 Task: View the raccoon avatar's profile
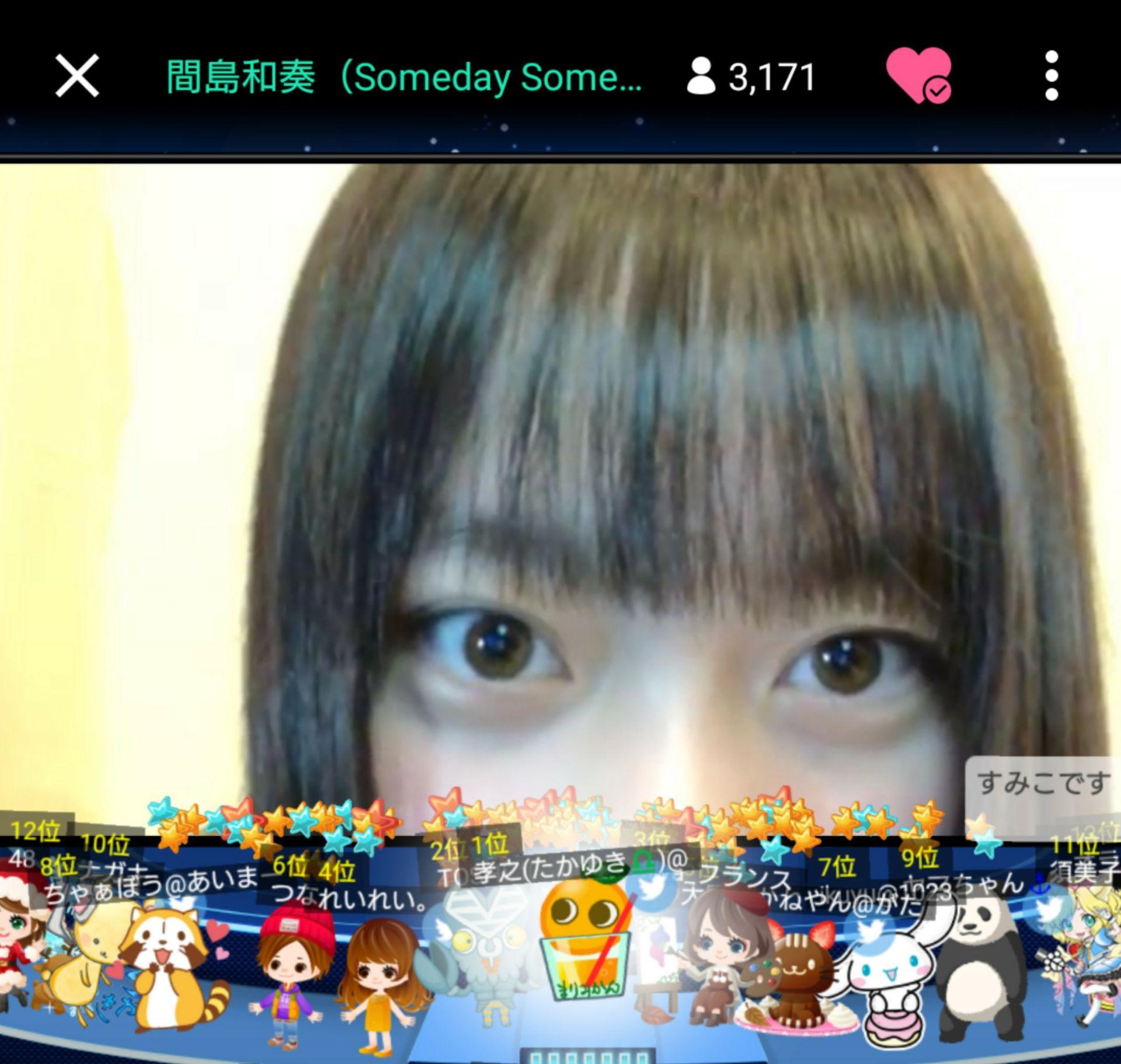169,975
